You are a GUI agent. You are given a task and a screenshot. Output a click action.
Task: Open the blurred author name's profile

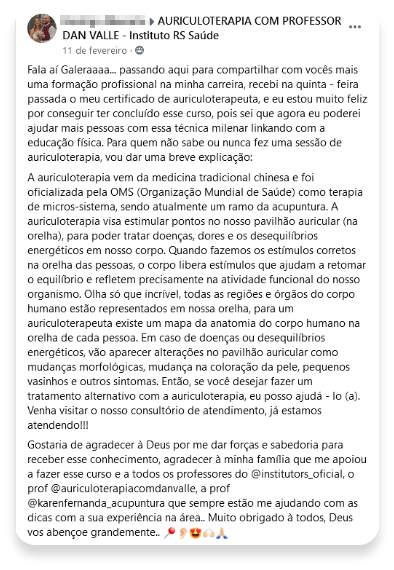pyautogui.click(x=103, y=20)
